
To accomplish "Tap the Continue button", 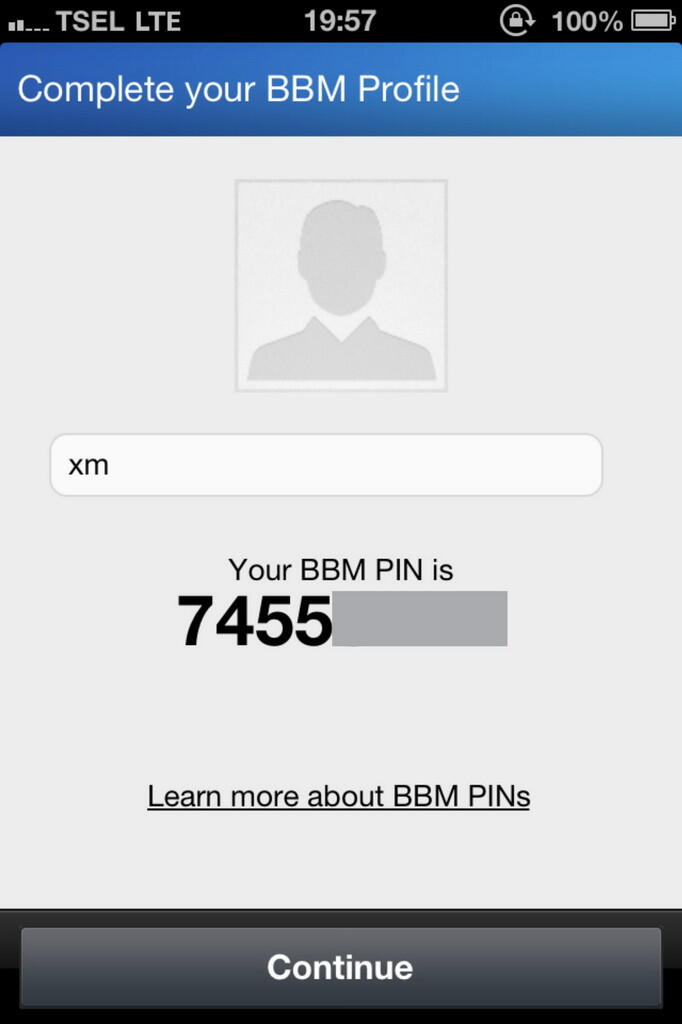I will pos(340,967).
